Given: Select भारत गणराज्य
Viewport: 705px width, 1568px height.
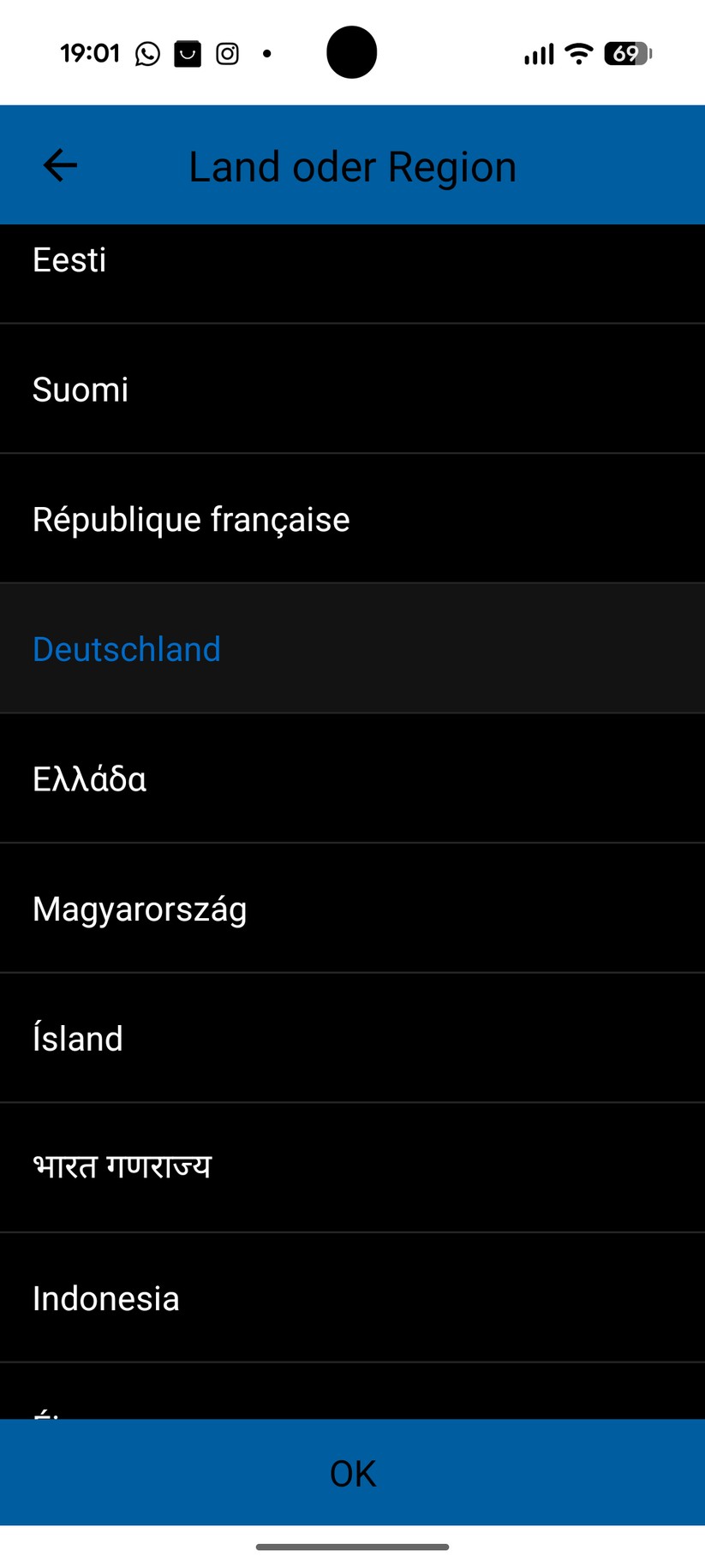Looking at the screenshot, I should 352,1168.
